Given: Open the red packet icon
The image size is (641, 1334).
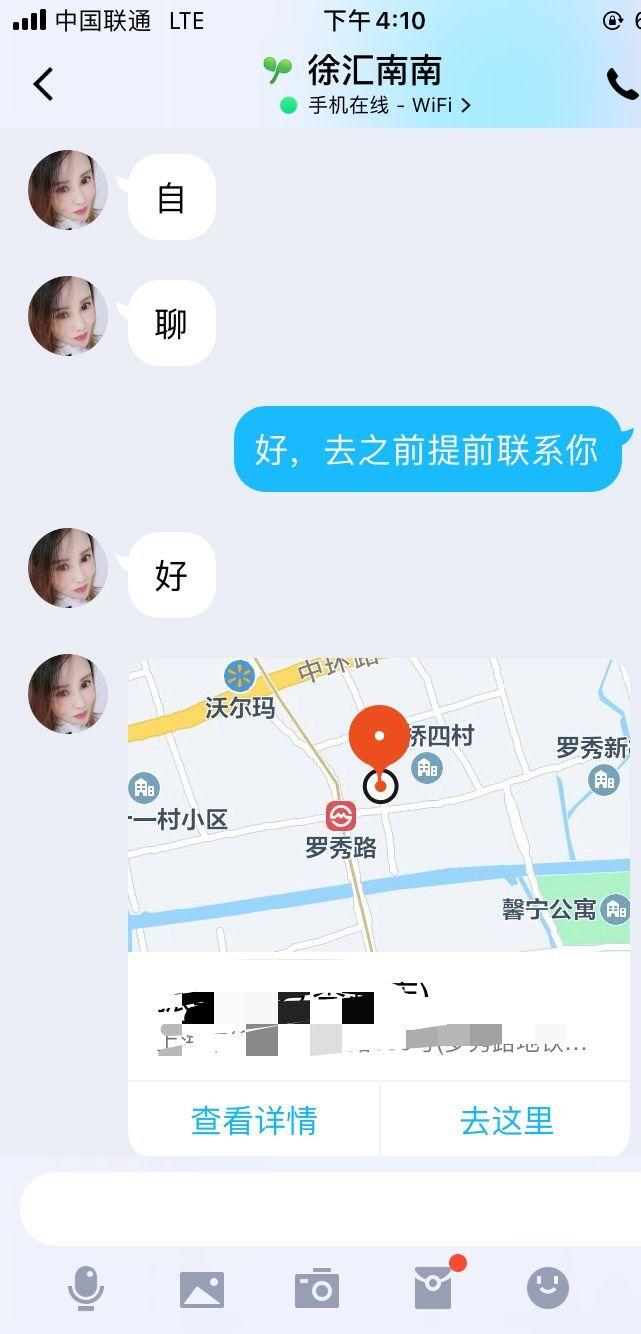Looking at the screenshot, I should pyautogui.click(x=434, y=1288).
